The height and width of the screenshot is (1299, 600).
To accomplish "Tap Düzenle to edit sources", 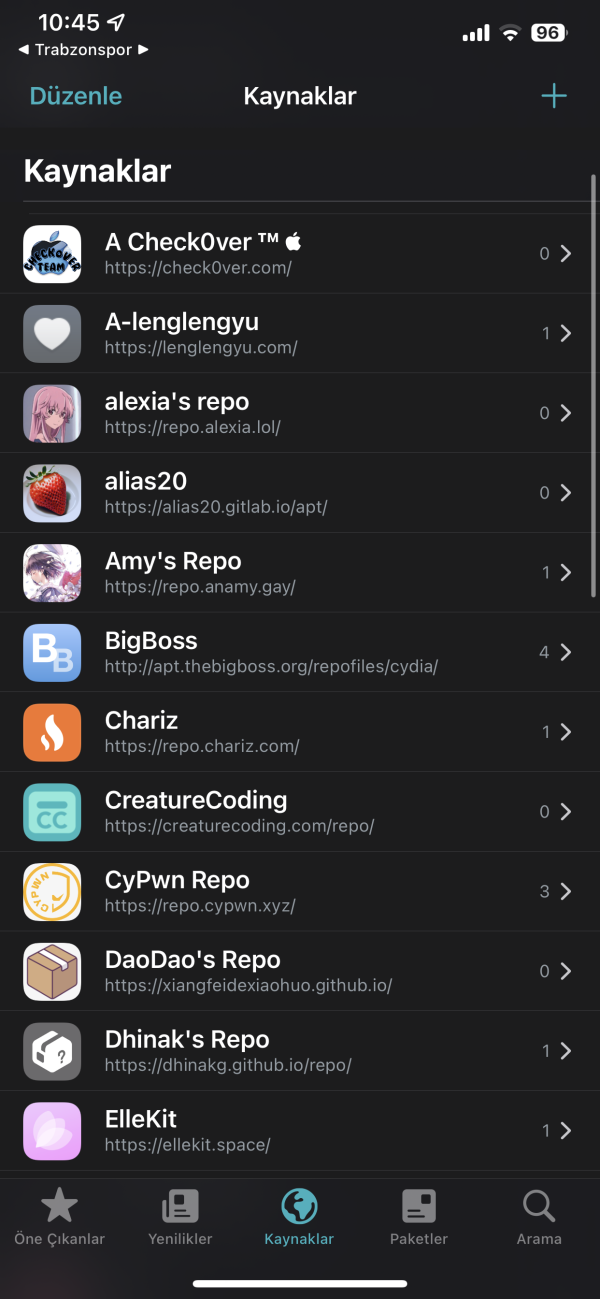I will (x=76, y=96).
